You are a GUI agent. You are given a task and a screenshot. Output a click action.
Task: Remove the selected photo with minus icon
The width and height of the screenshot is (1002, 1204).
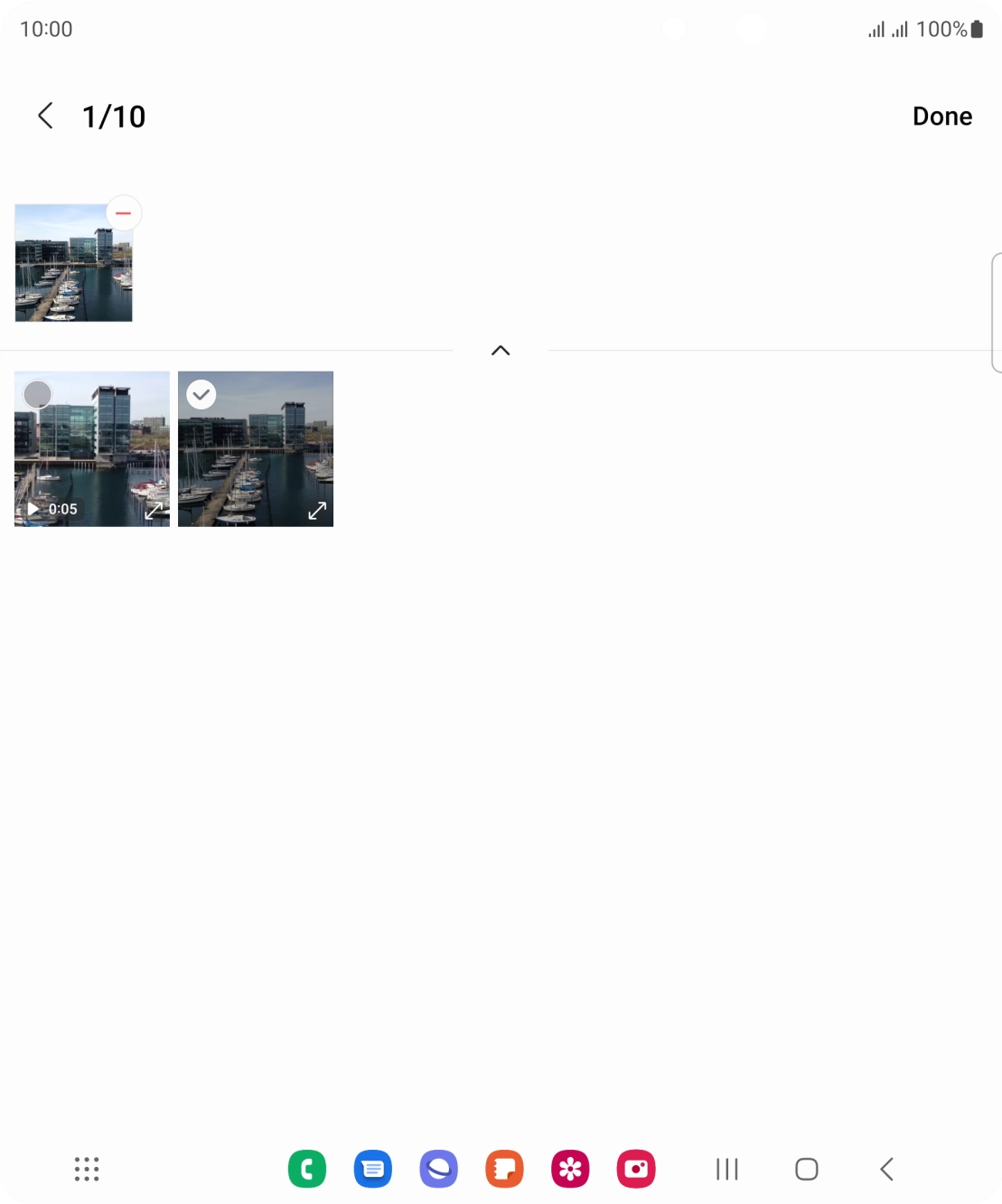pos(124,213)
